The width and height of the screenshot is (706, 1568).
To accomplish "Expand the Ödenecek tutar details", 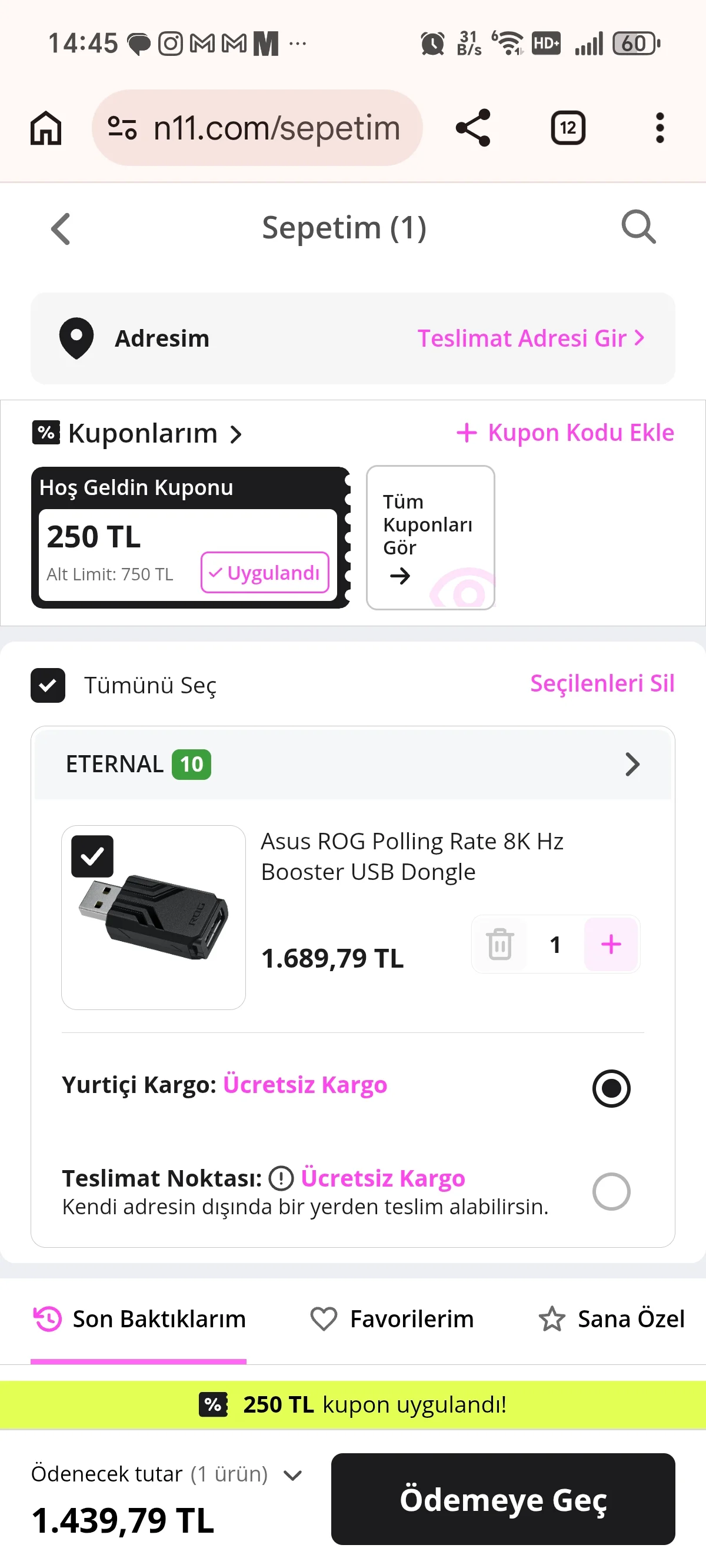I will (293, 1475).
